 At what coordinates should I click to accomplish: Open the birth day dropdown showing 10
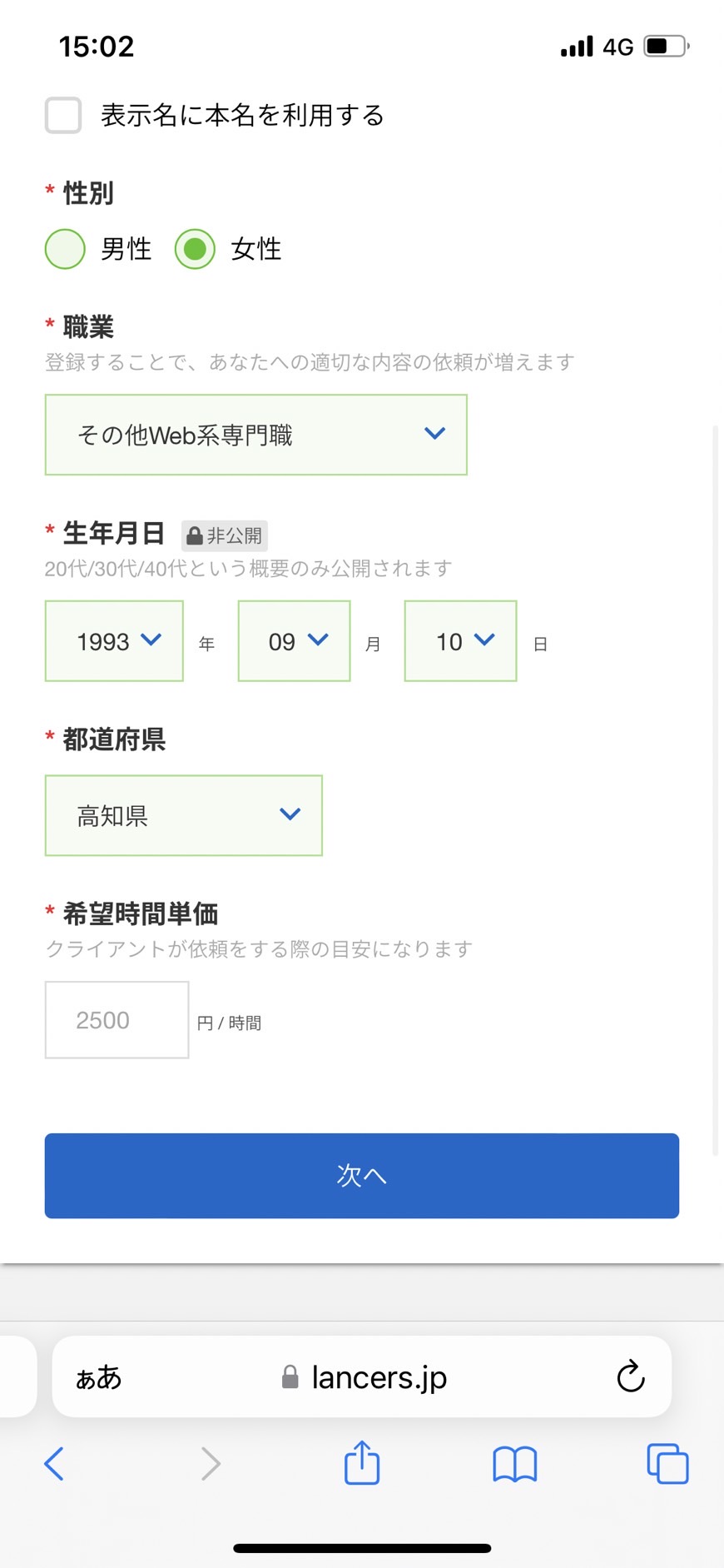[460, 641]
